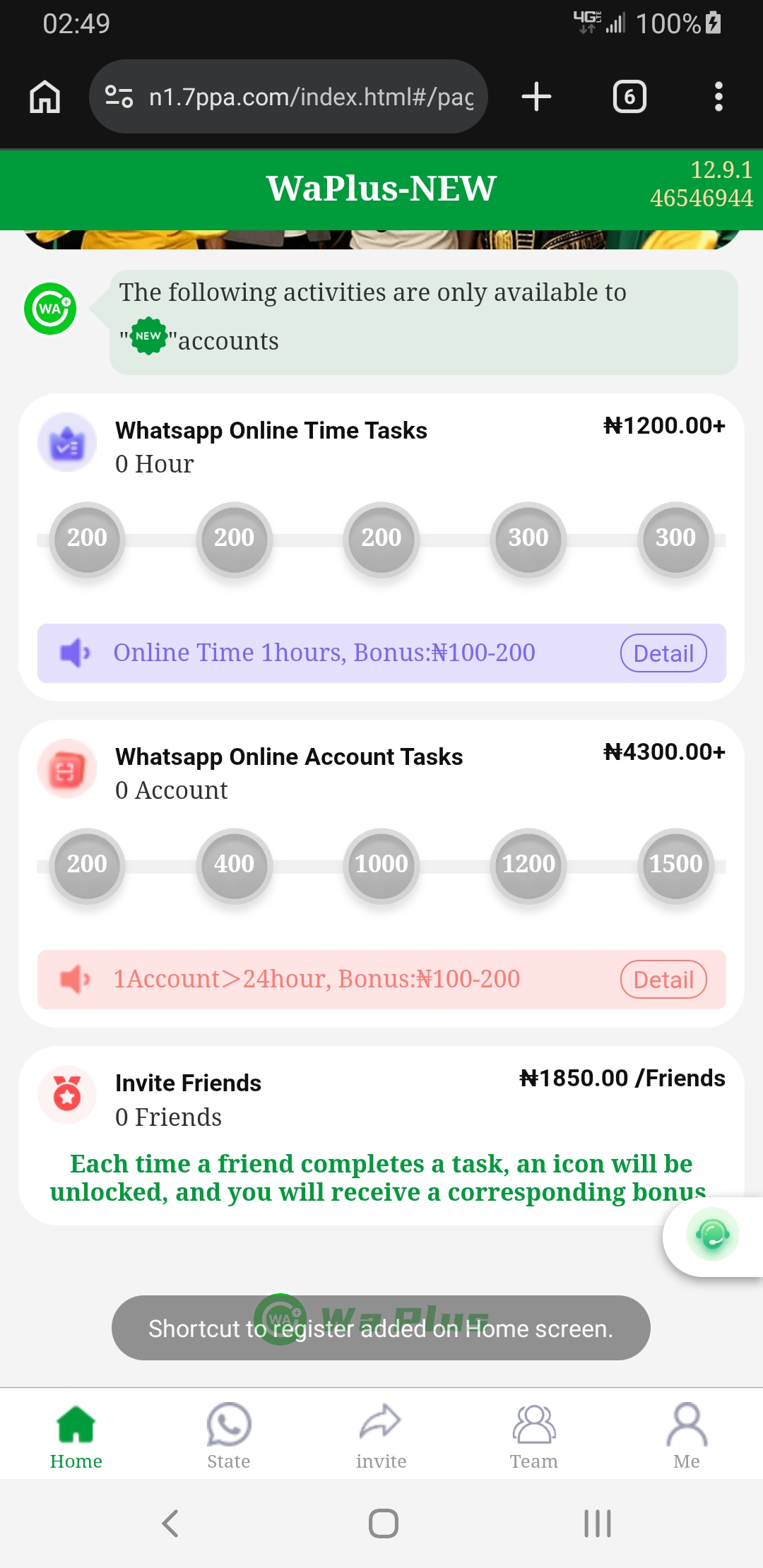Select the Home tab
Image resolution: width=763 pixels, height=1568 pixels.
(76, 1435)
